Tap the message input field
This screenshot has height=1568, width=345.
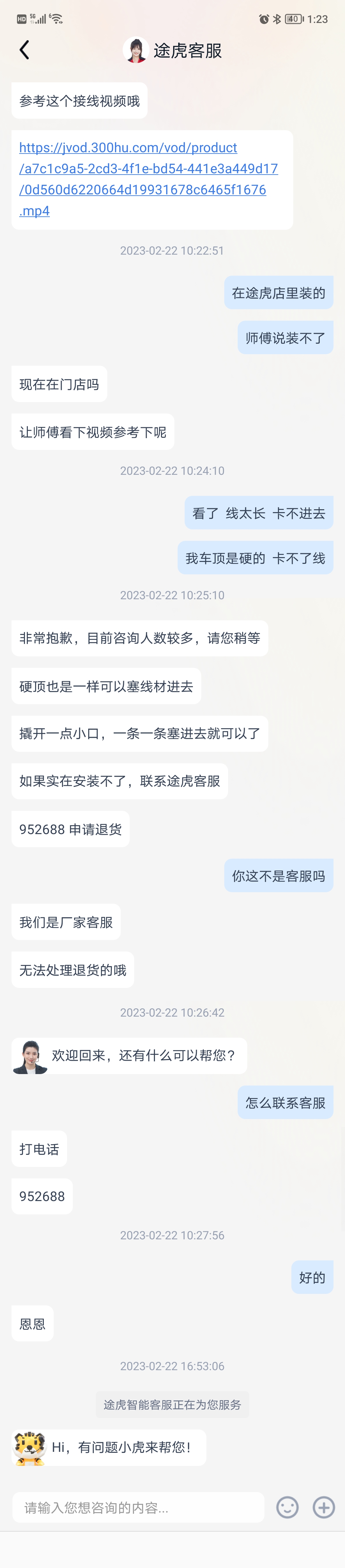point(138,1508)
